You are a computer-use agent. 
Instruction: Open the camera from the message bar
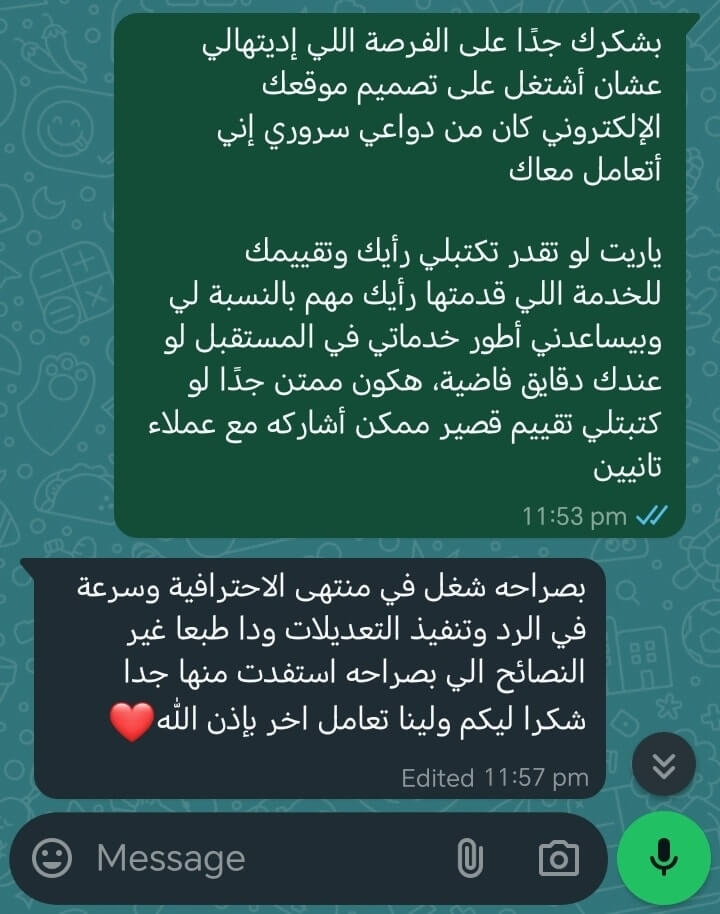(558, 858)
